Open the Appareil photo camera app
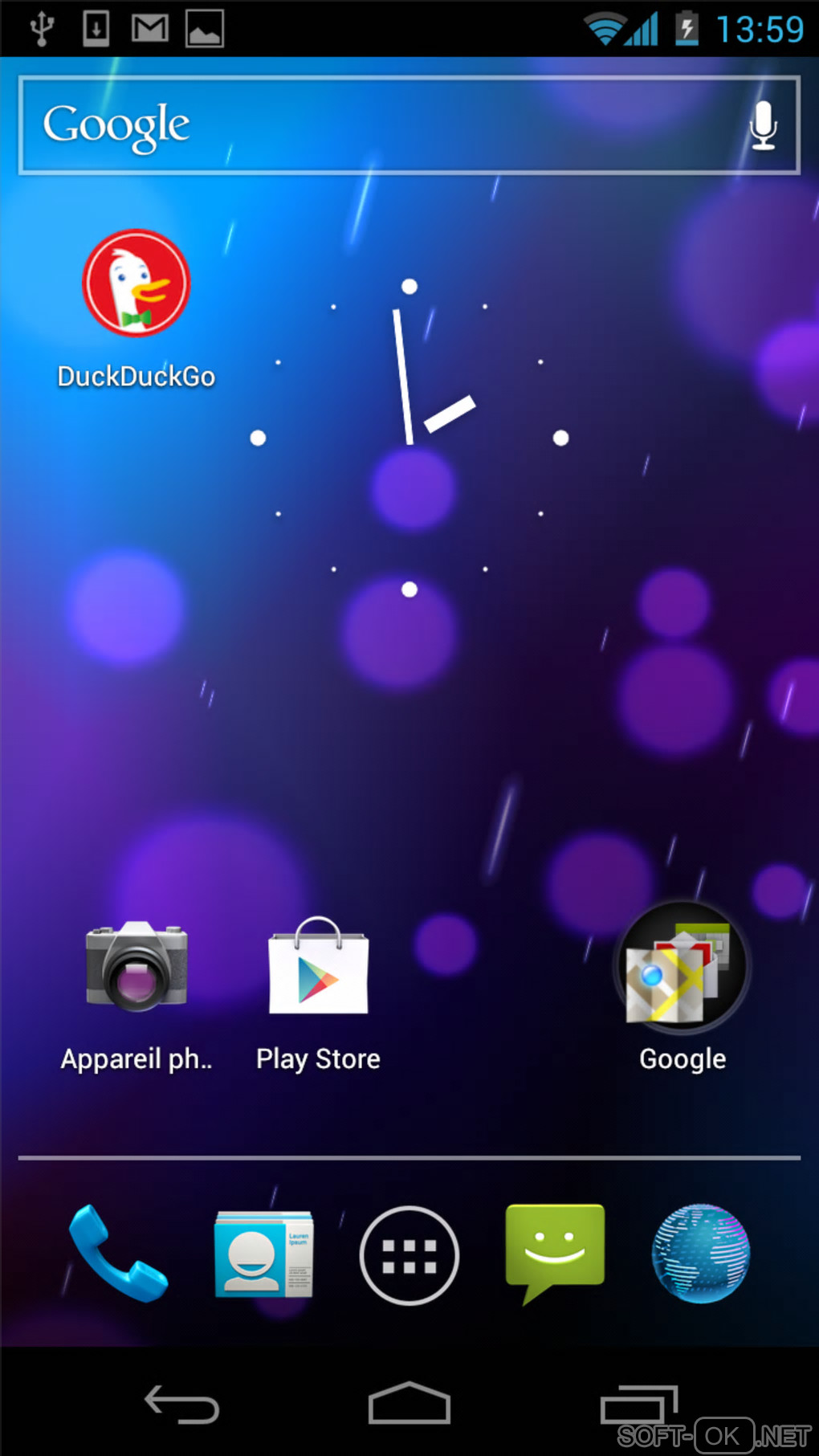 coord(136,966)
